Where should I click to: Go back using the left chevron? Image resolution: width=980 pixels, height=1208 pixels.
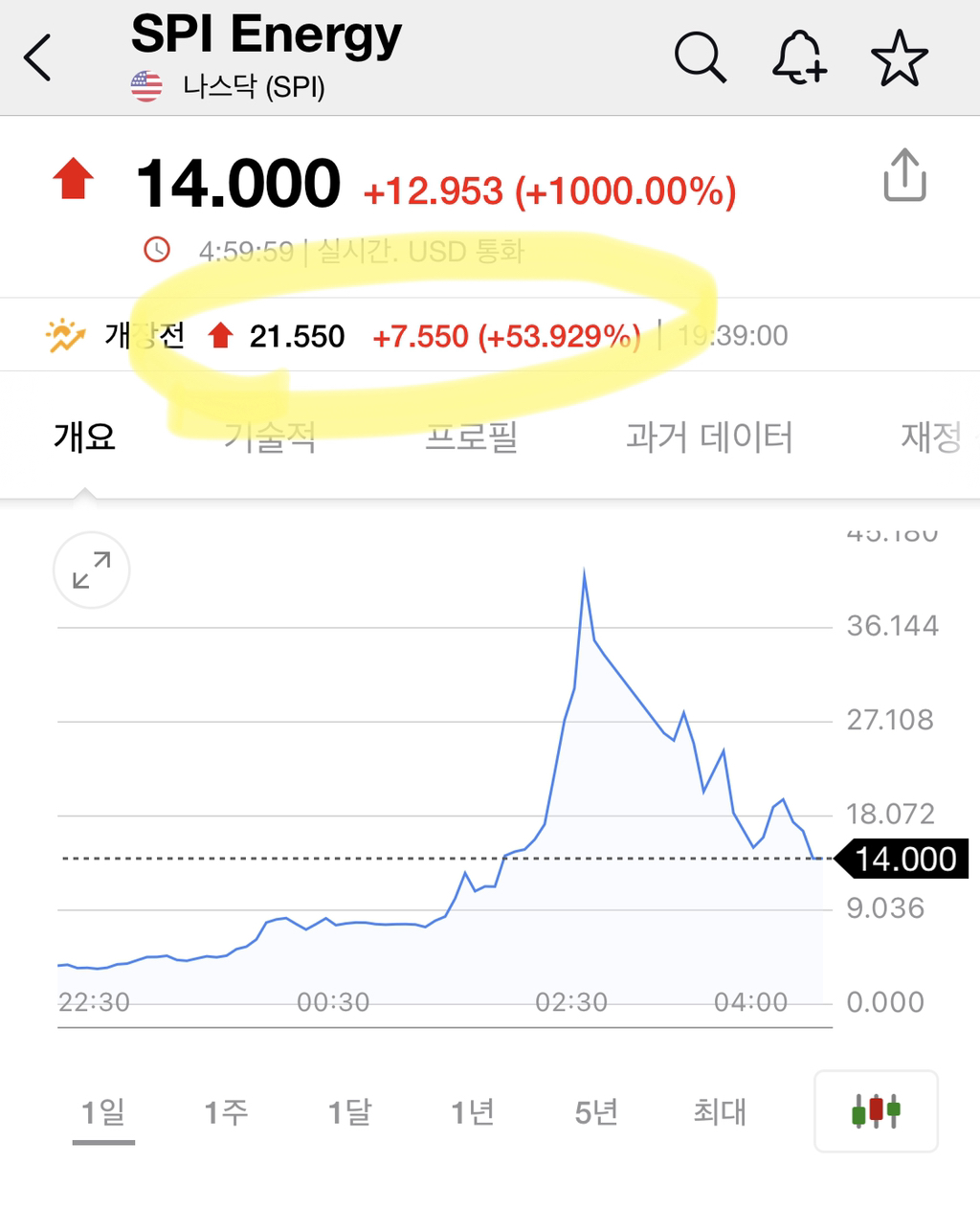point(38,57)
